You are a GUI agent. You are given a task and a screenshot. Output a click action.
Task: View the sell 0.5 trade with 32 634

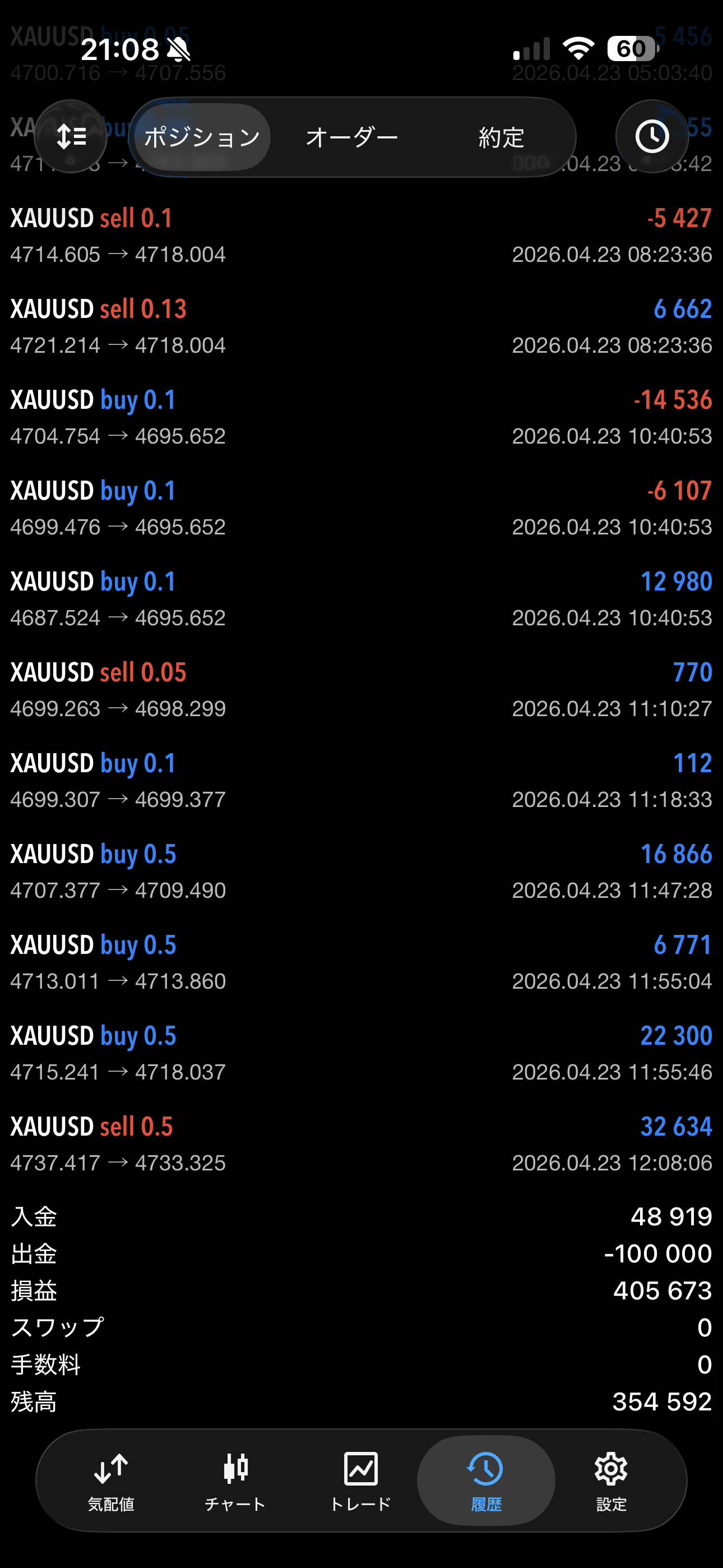coord(361,1145)
